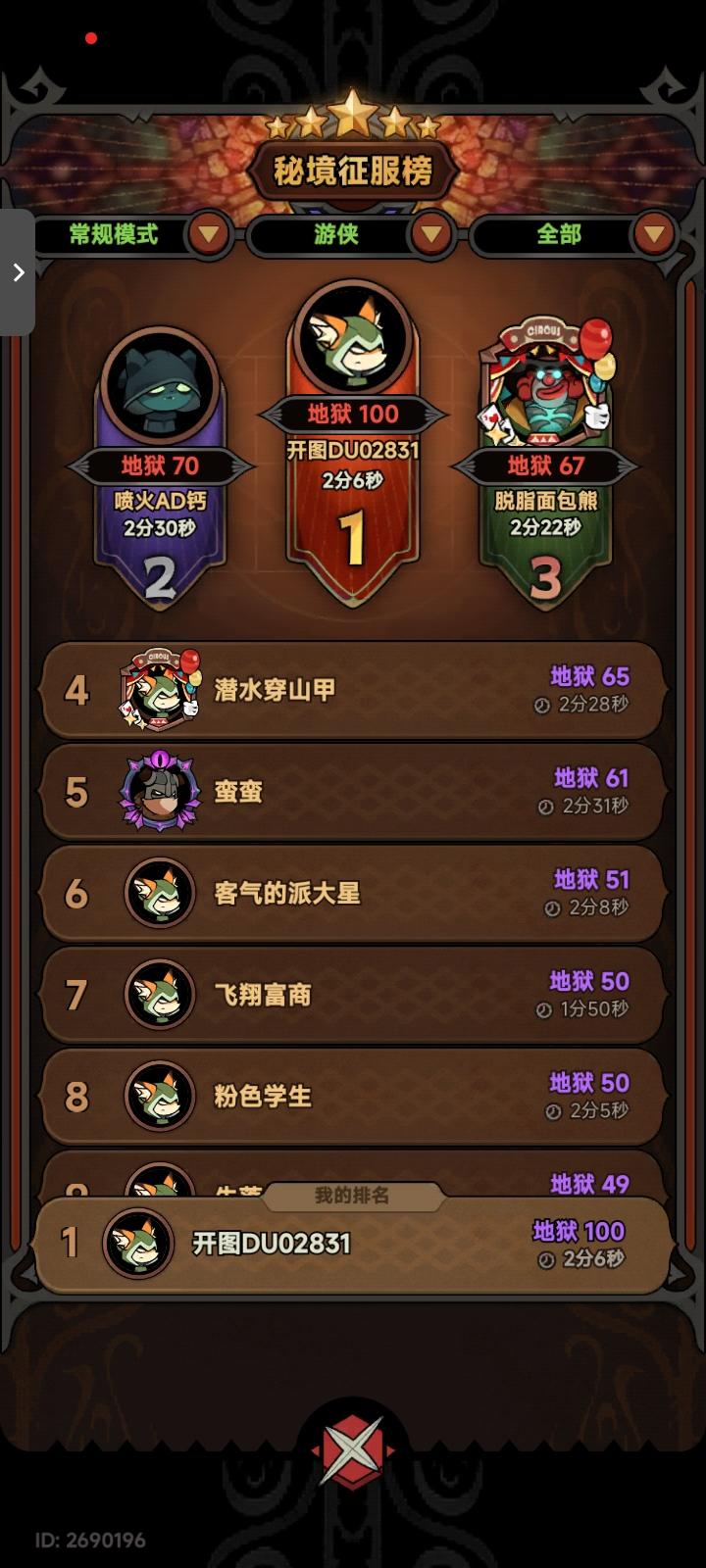The height and width of the screenshot is (1568, 706).
Task: Switch the 全部 filter option
Action: click(561, 235)
